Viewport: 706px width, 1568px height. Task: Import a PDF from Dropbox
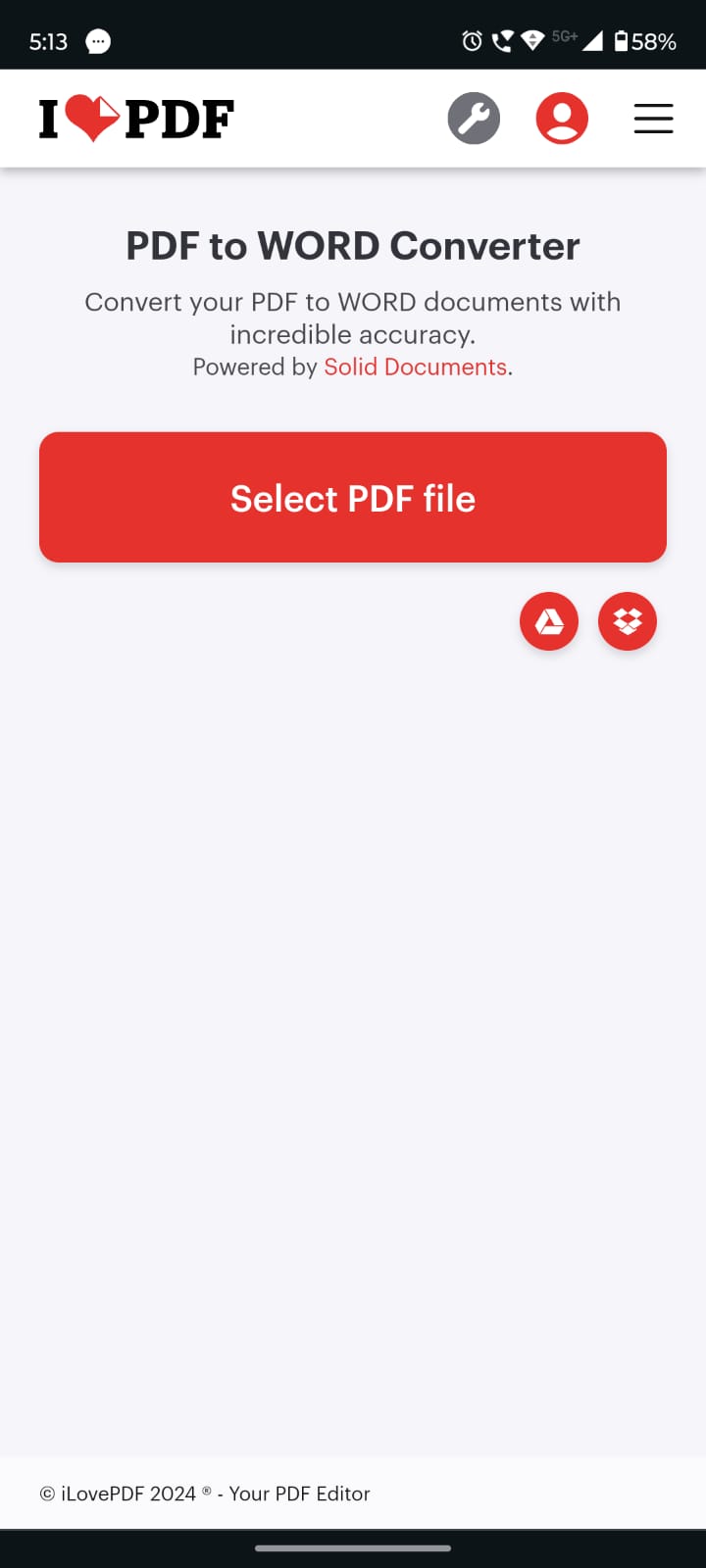pos(627,621)
